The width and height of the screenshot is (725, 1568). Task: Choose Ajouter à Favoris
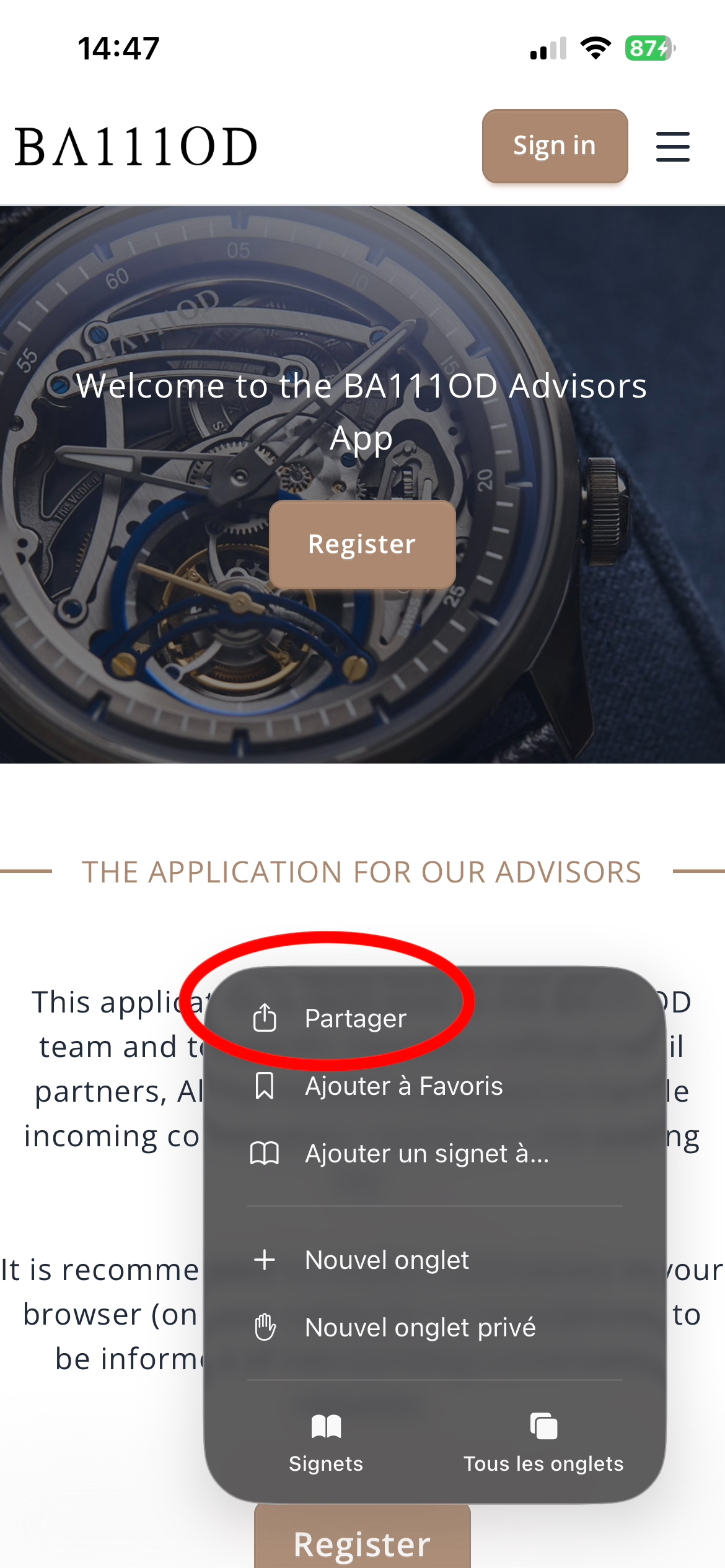point(403,1086)
